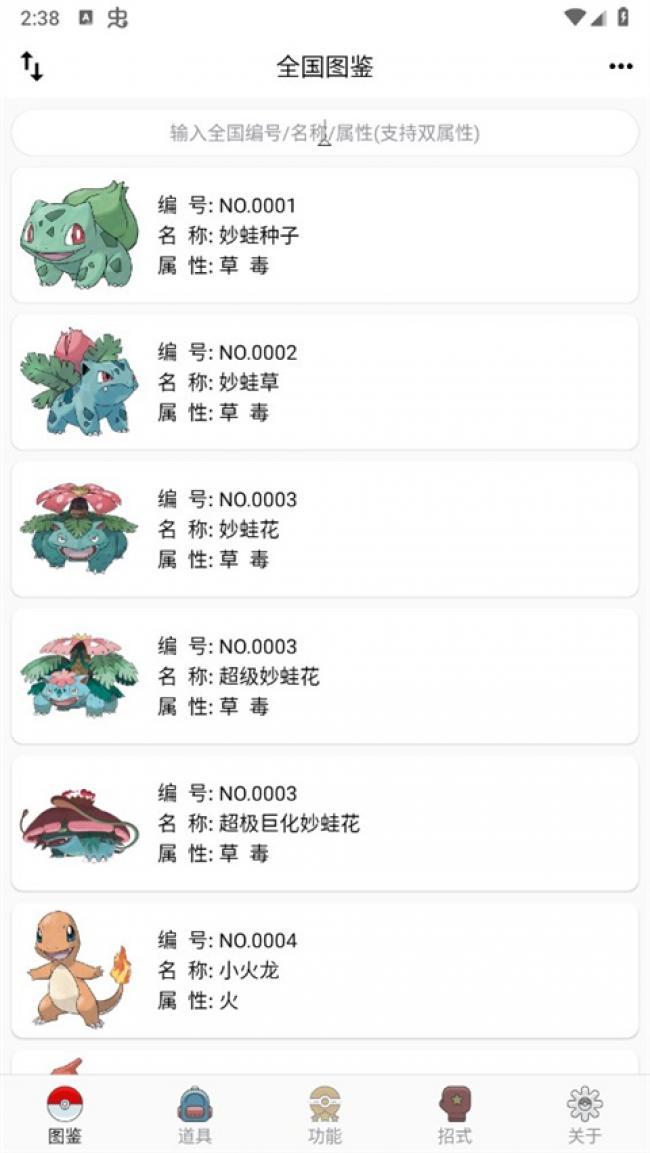Image resolution: width=650 pixels, height=1153 pixels.
Task: Open the 超极巨化妙蛙花 entry
Action: [324, 823]
